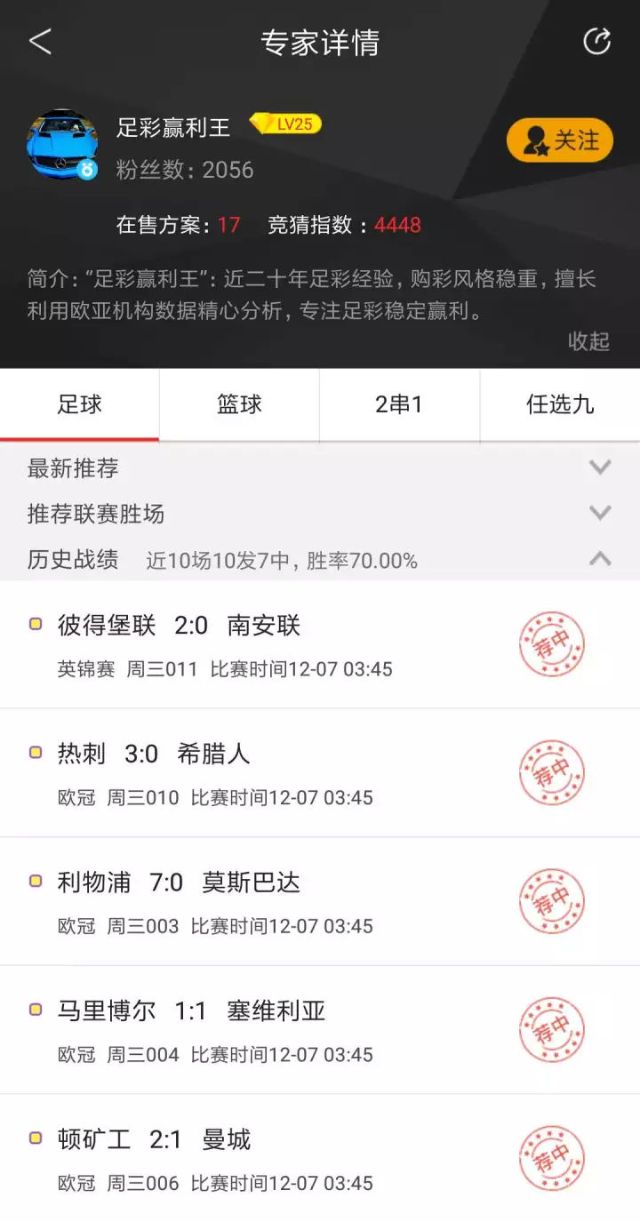Switch to the 足球 tab
This screenshot has width=640, height=1222.
pyautogui.click(x=80, y=404)
